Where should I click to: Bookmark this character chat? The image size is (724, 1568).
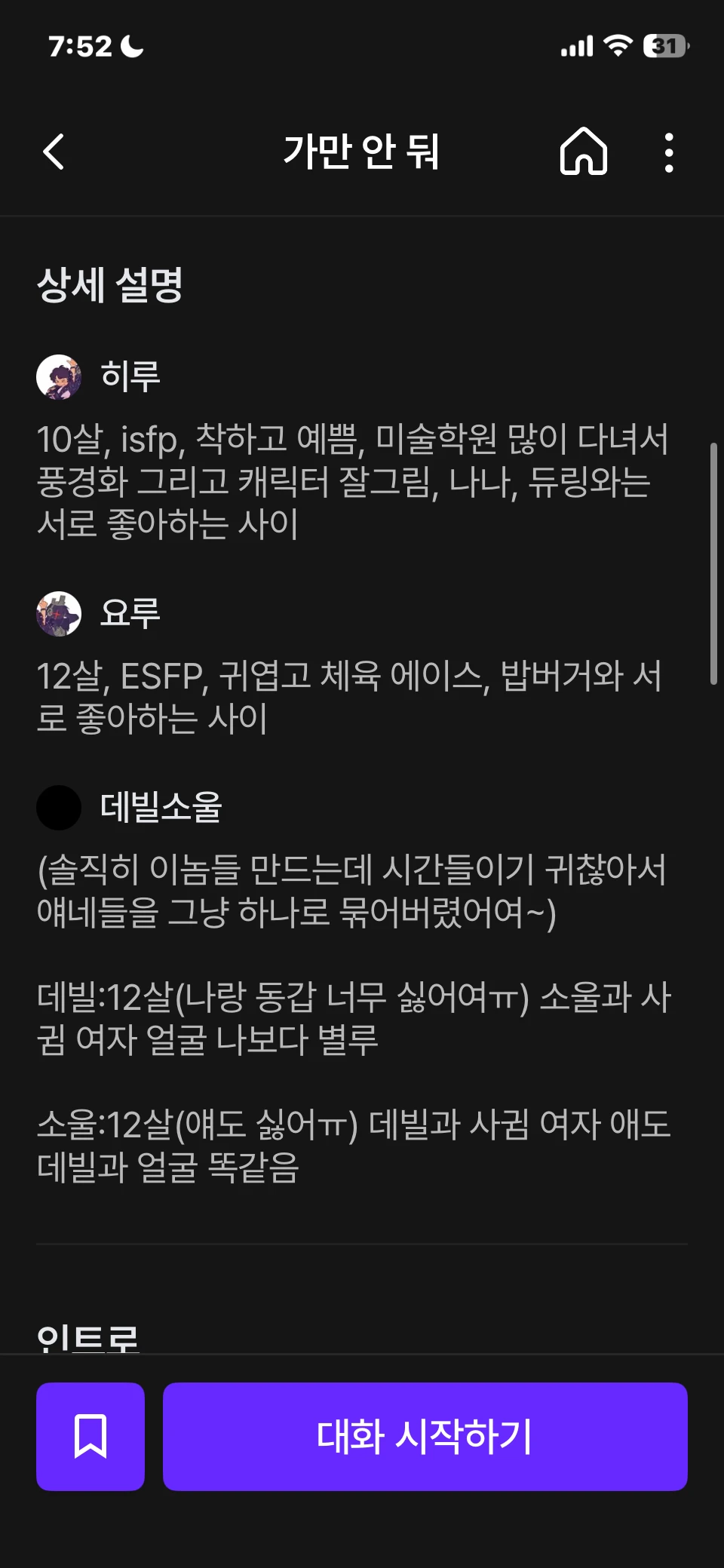coord(90,1436)
